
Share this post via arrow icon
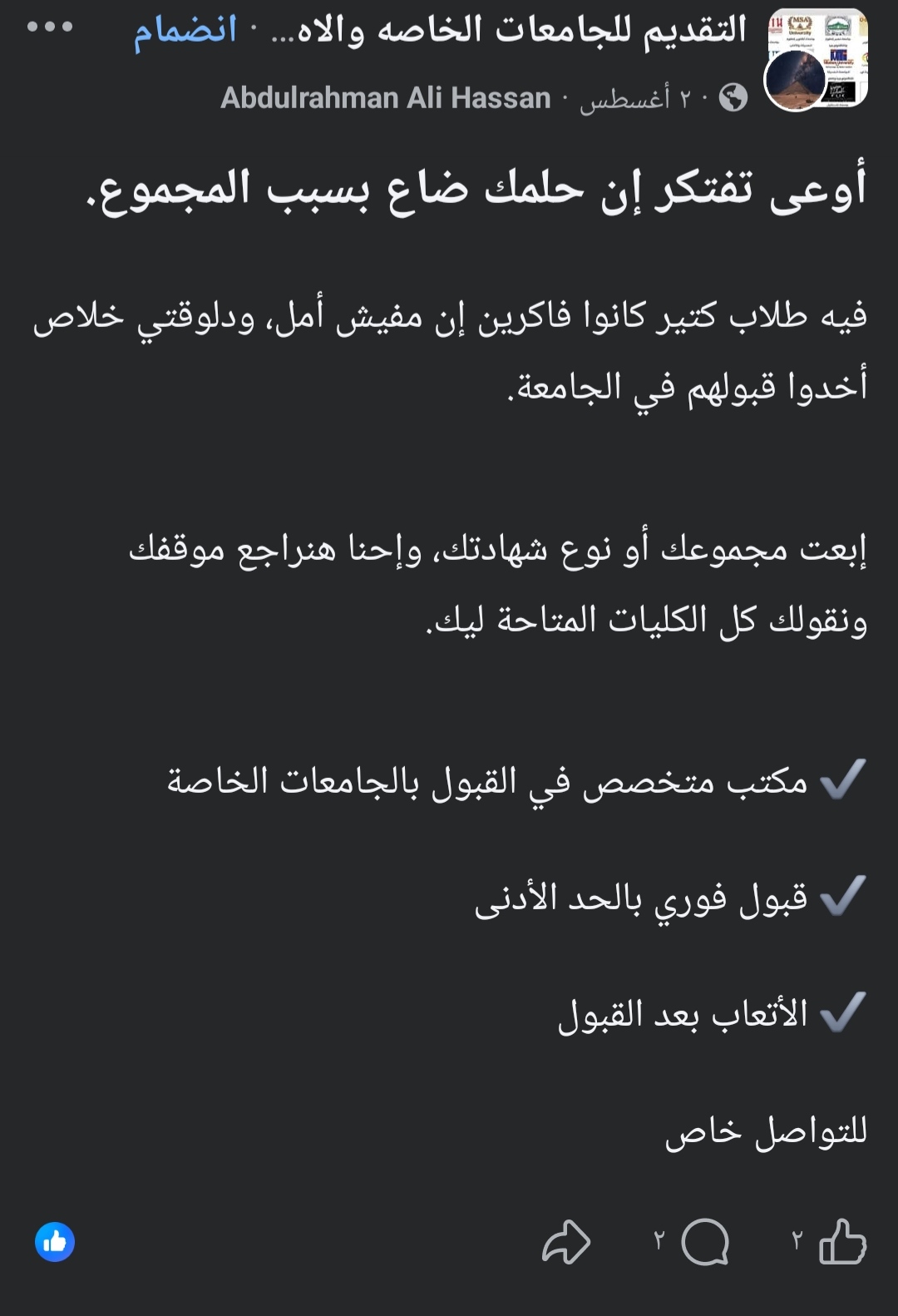click(566, 1242)
